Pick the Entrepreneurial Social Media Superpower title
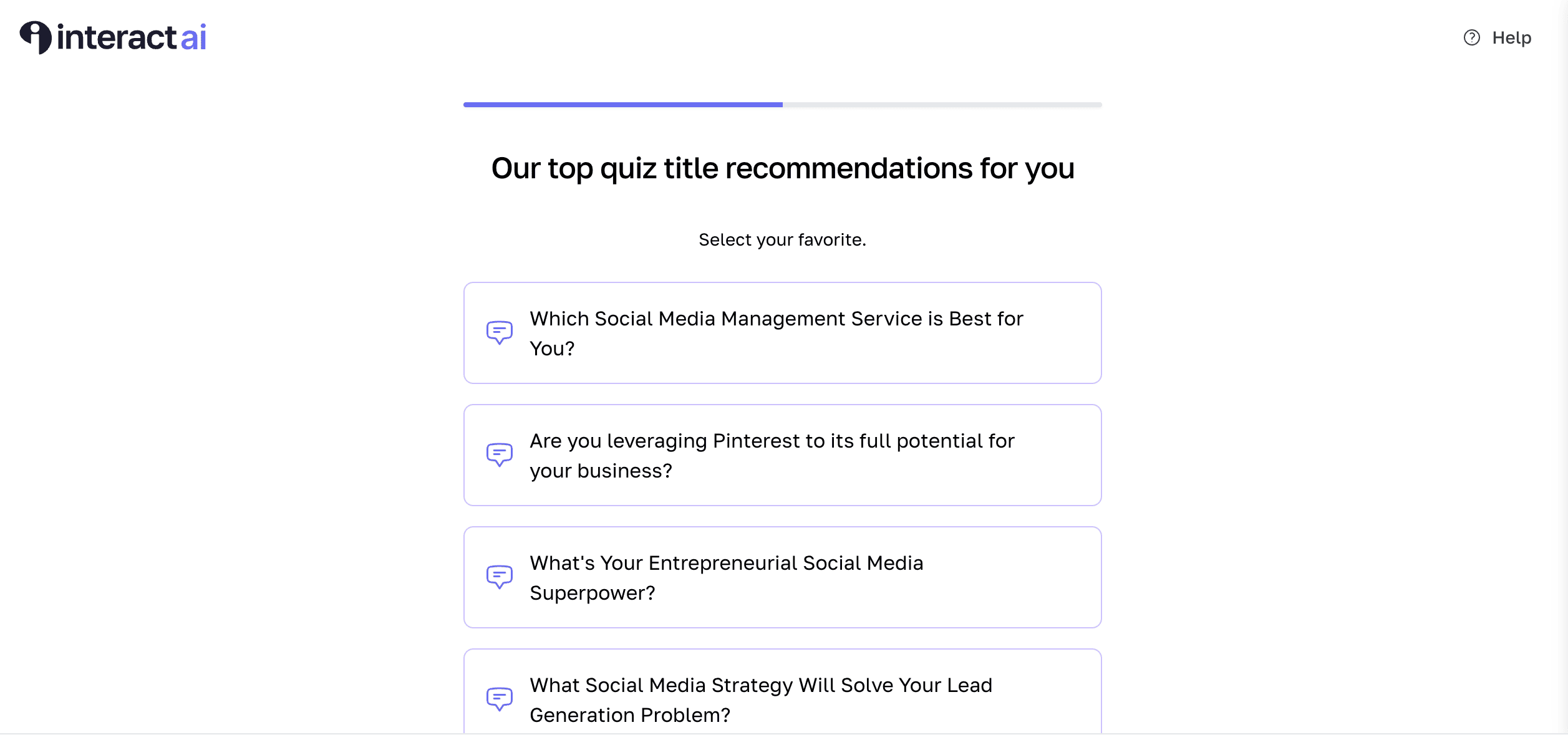This screenshot has height=735, width=1568. (782, 577)
